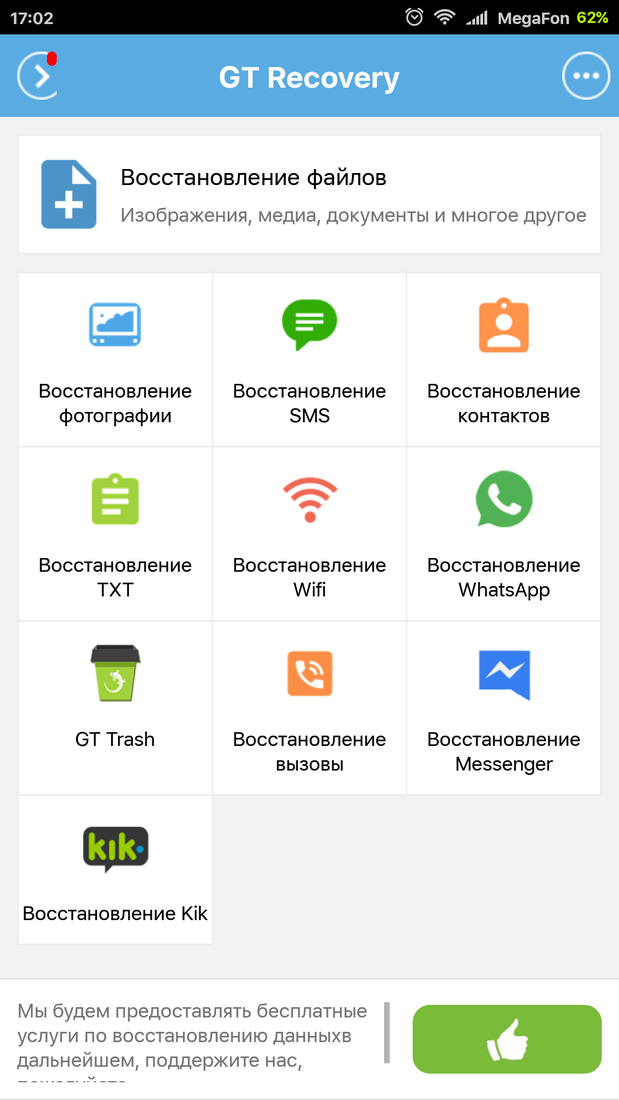Choose Восстановление Kik tile
Viewport: 619px width, 1100px height.
point(115,869)
